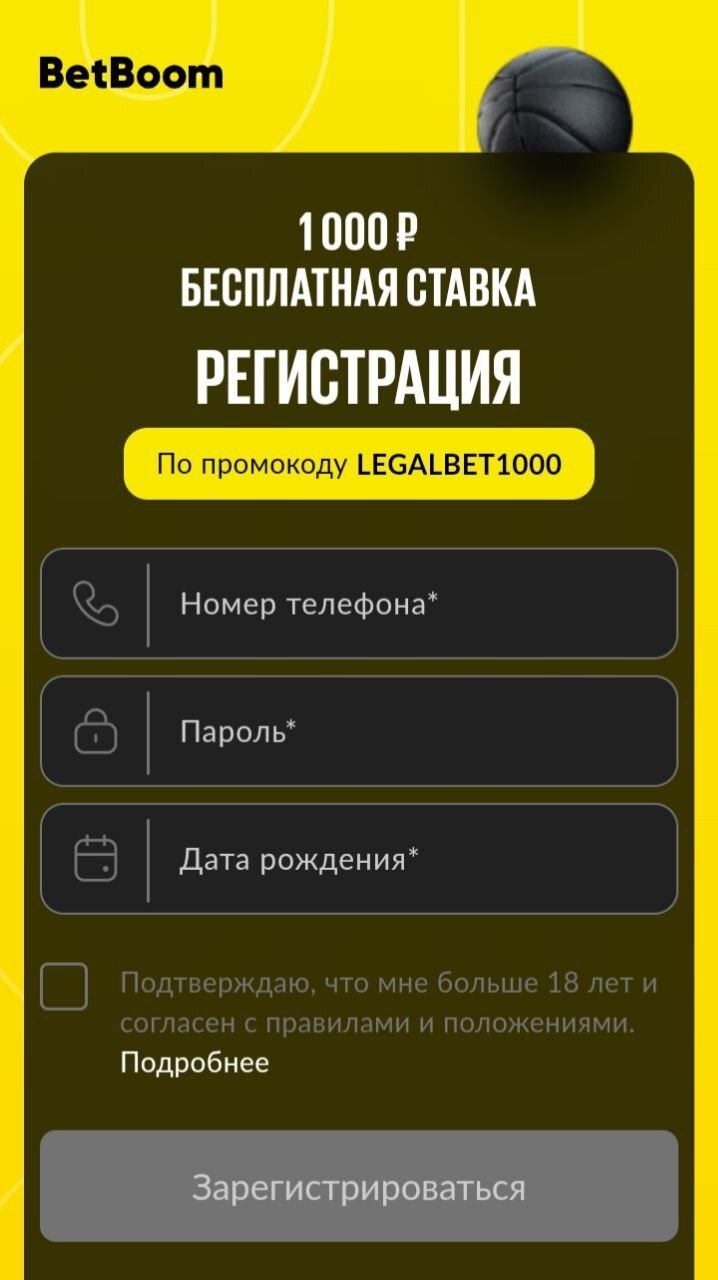Tap the Зарегистрироваться button
The image size is (718, 1280).
click(359, 1187)
